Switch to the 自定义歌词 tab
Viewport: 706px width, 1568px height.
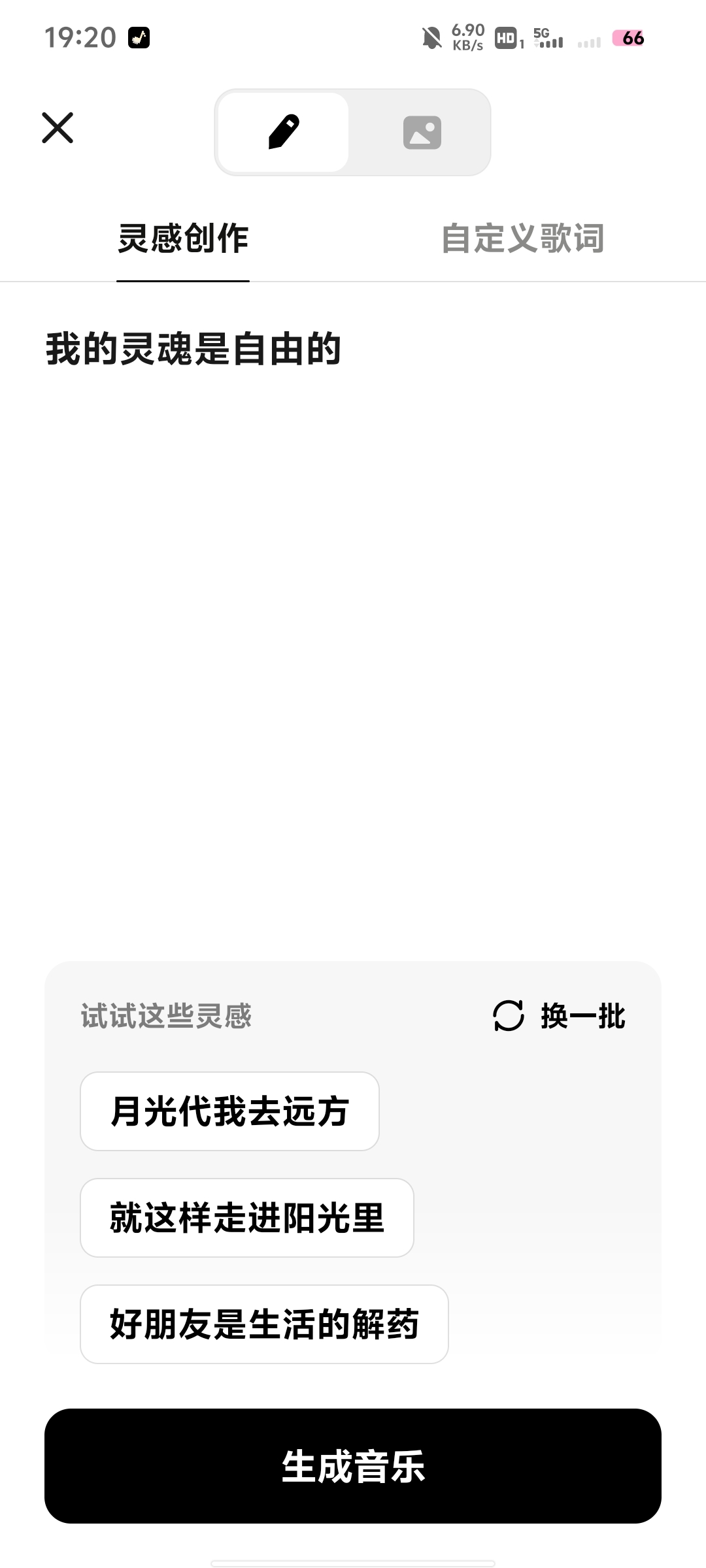[x=522, y=238]
